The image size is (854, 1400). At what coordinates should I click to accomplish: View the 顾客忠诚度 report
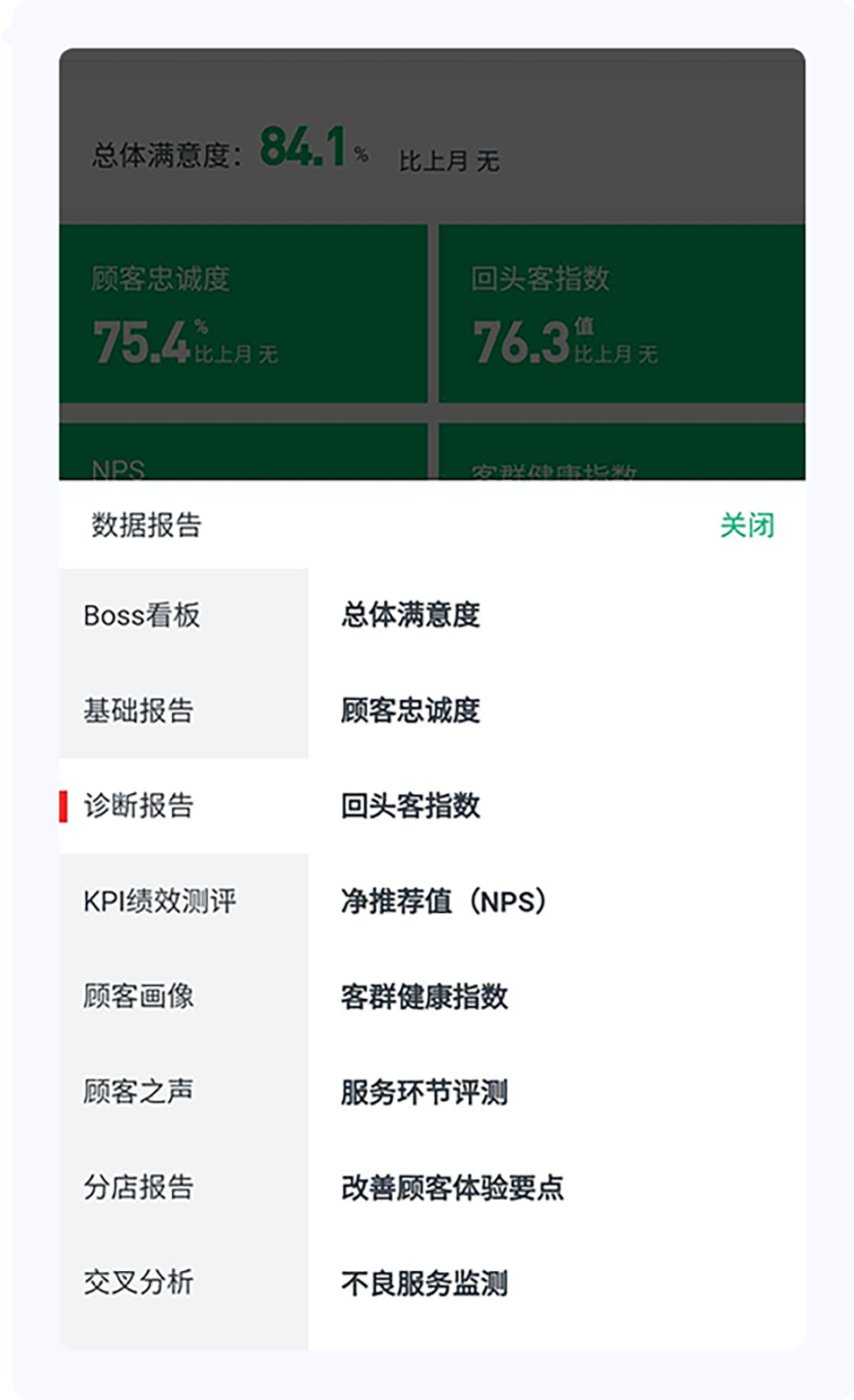click(x=411, y=711)
